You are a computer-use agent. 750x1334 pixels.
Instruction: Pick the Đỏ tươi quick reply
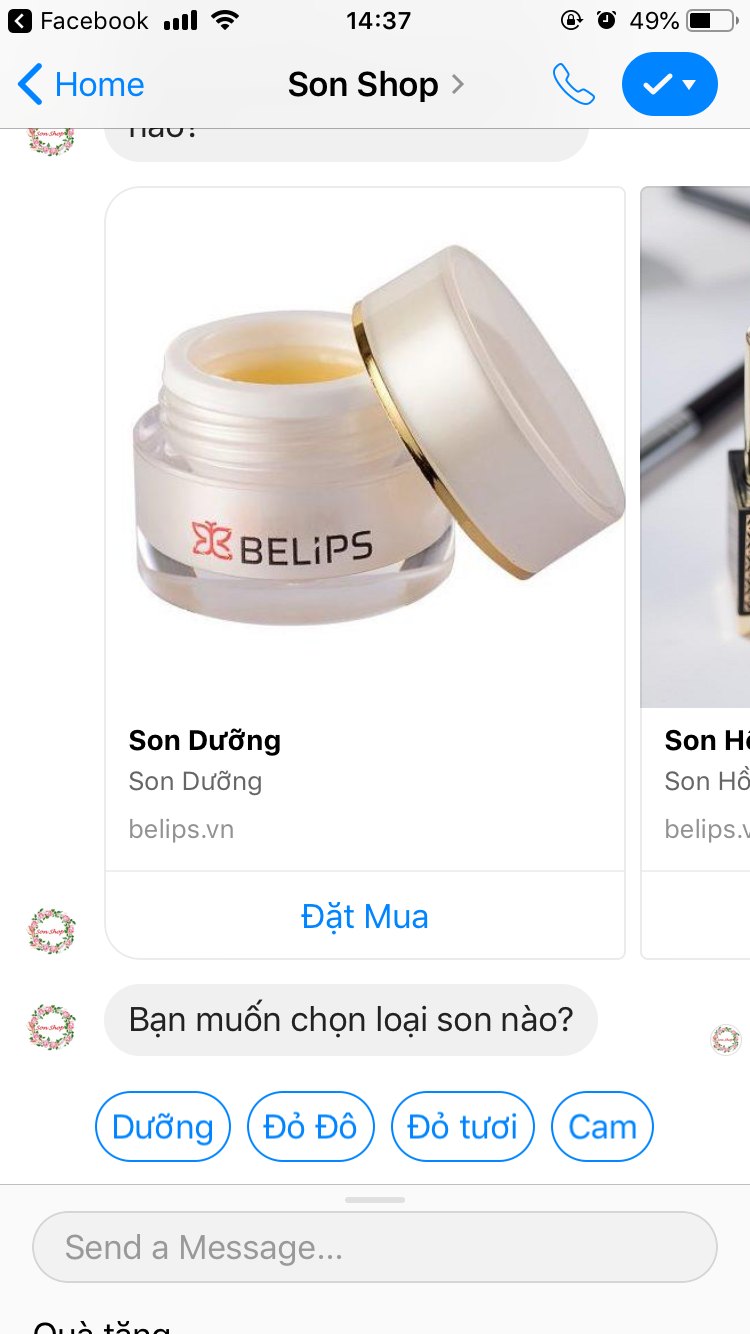(x=462, y=1127)
